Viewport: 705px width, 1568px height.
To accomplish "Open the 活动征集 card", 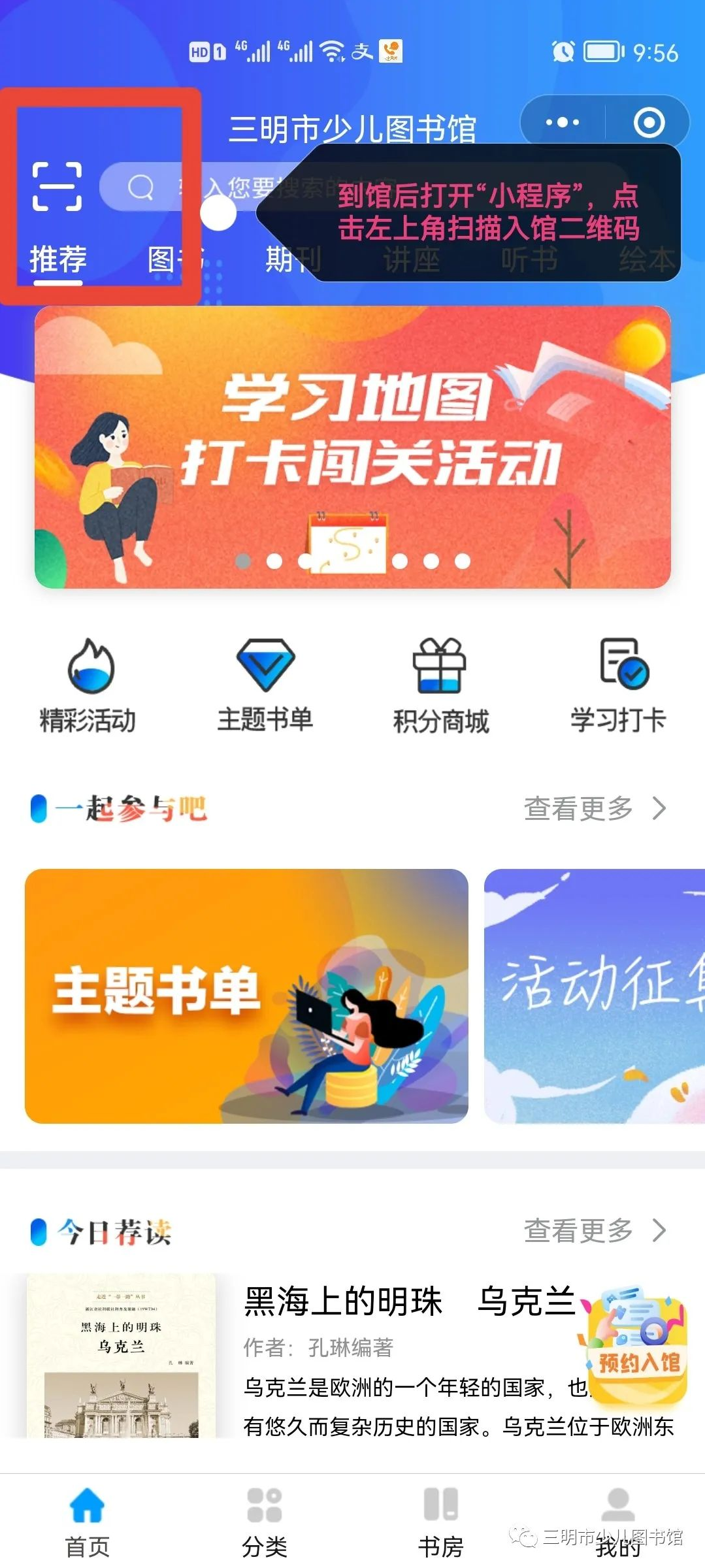I will (x=594, y=996).
